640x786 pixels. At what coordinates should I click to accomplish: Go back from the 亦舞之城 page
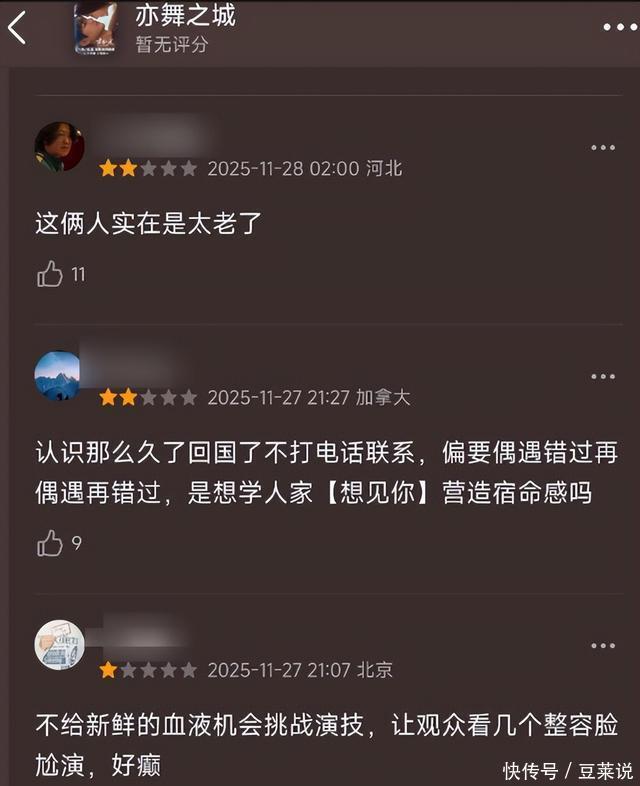pyautogui.click(x=17, y=28)
